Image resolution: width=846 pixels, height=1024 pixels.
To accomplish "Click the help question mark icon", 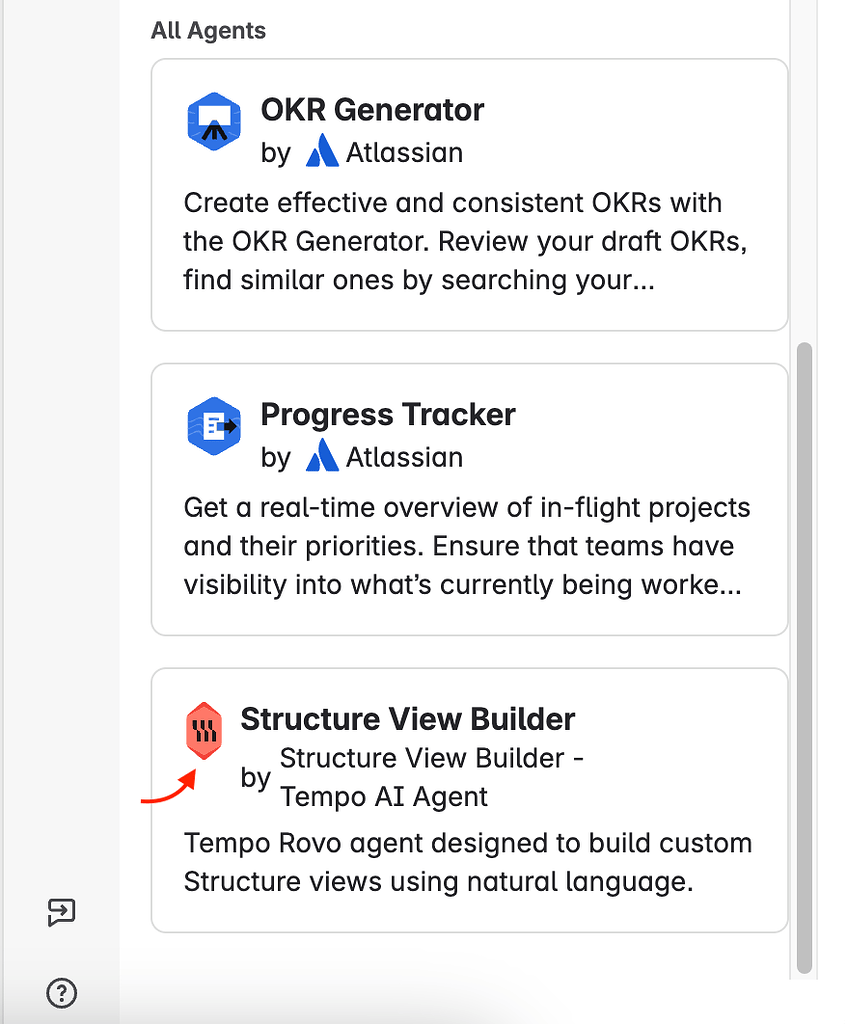I will click(62, 993).
